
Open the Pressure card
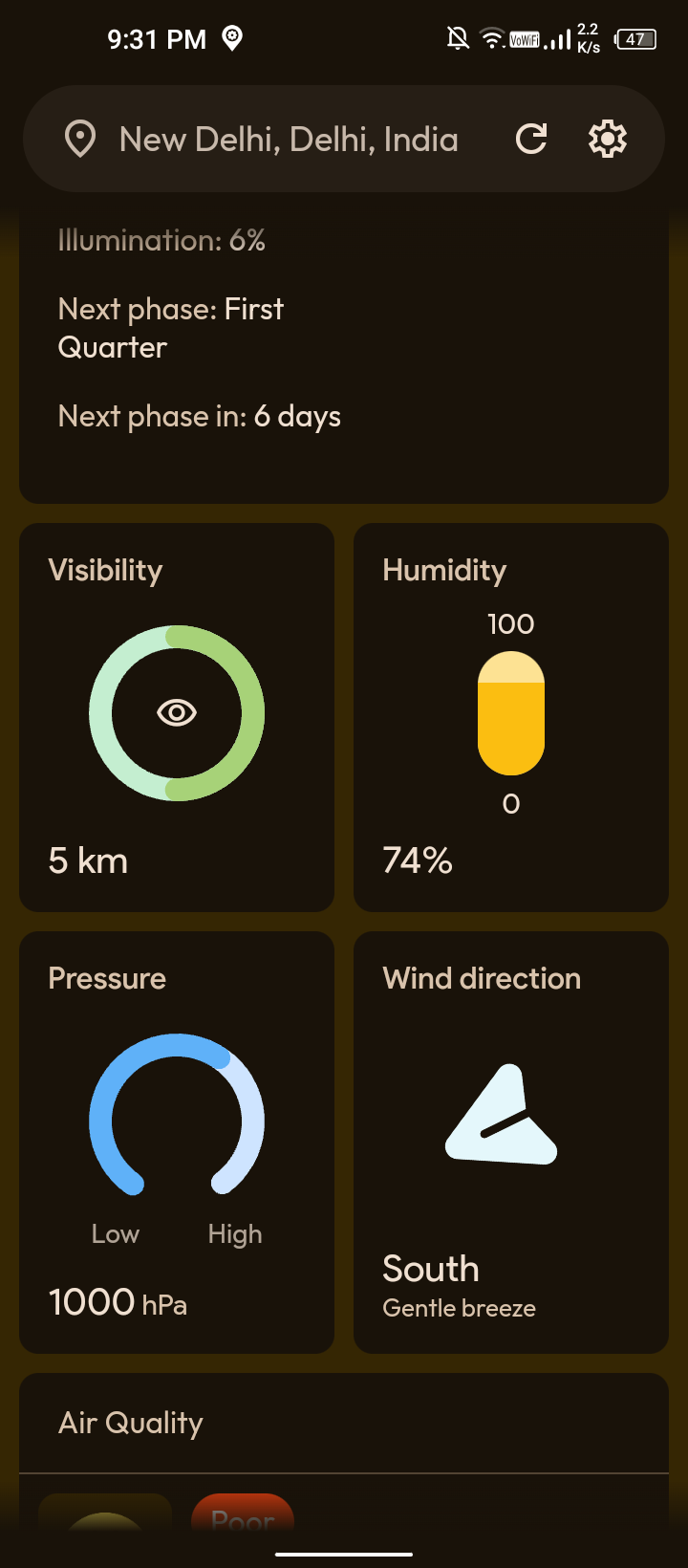[x=177, y=1143]
